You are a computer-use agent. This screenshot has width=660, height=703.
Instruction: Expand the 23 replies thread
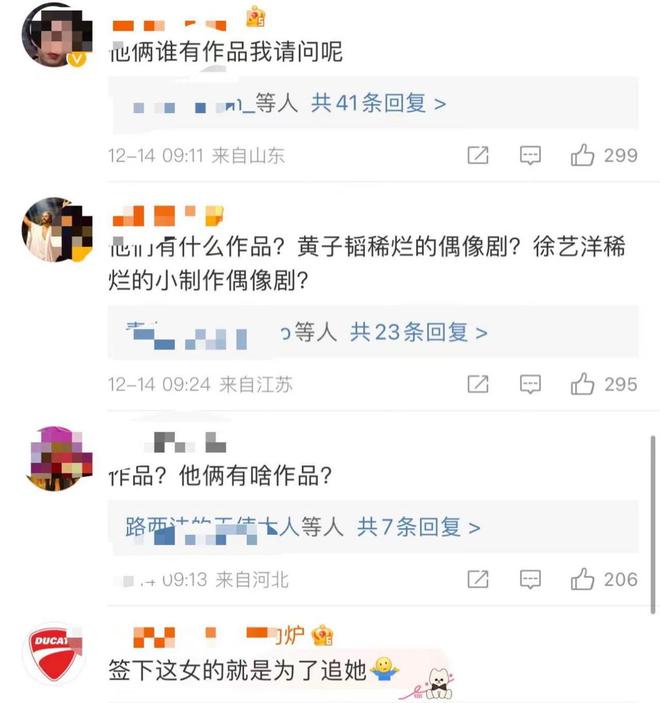418,332
